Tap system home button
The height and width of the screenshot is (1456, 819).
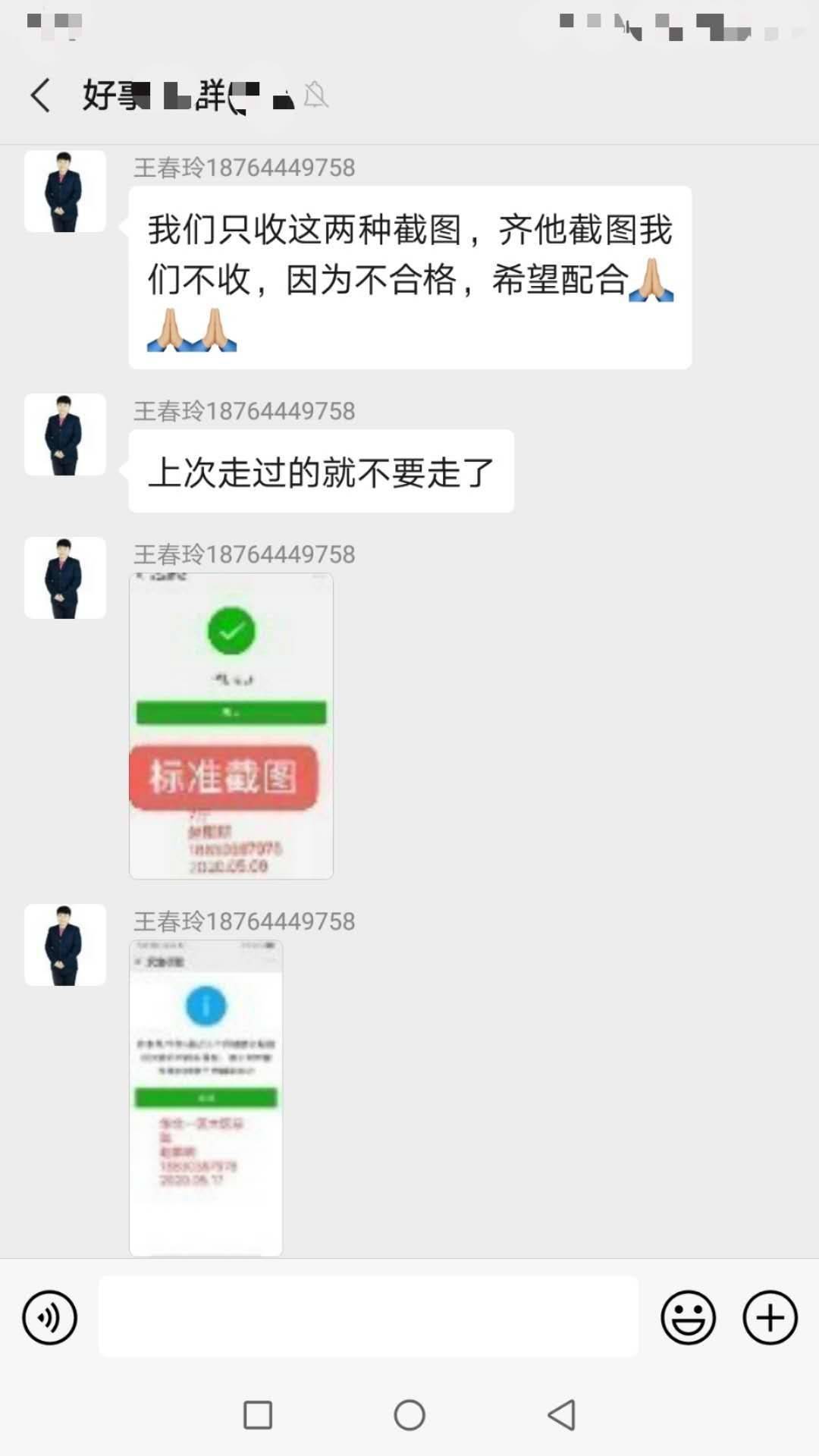coord(409,1414)
